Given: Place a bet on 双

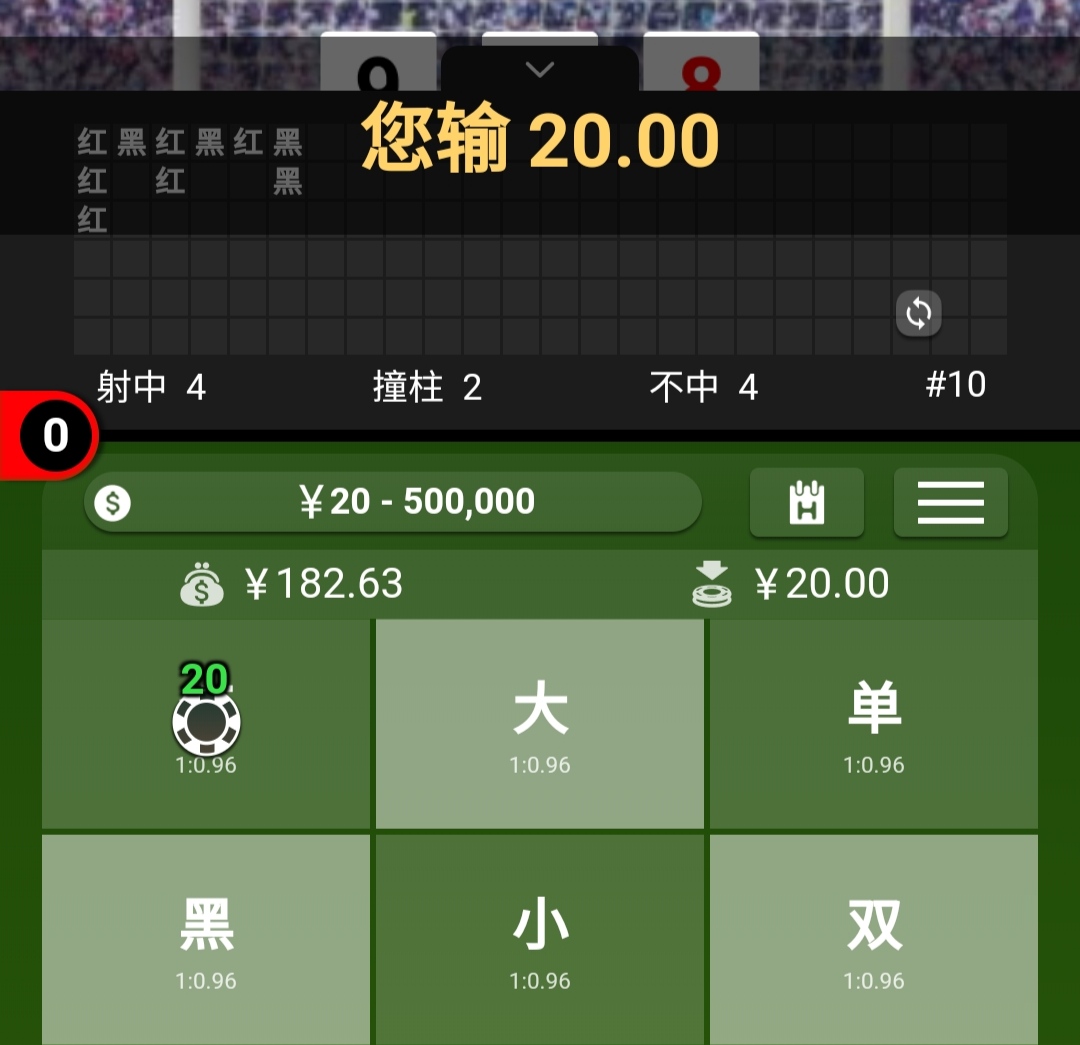Looking at the screenshot, I should [x=873, y=938].
